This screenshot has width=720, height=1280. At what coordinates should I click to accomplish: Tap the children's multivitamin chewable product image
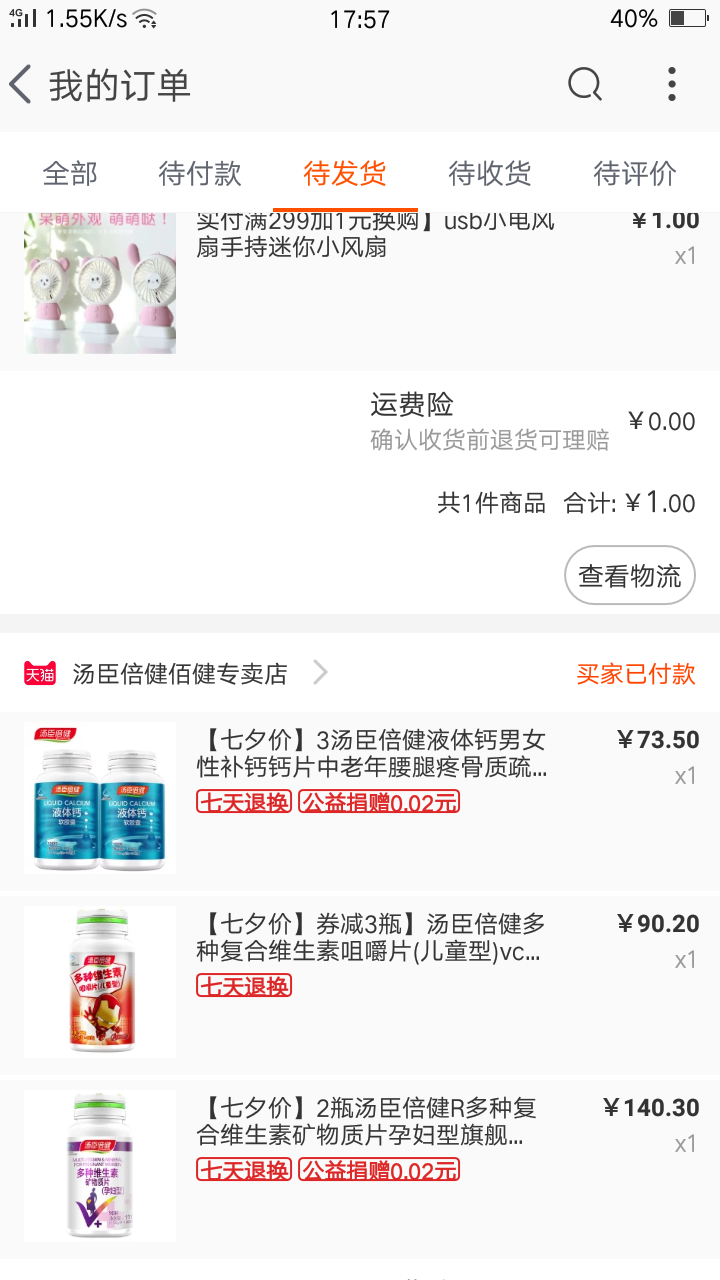[x=99, y=981]
